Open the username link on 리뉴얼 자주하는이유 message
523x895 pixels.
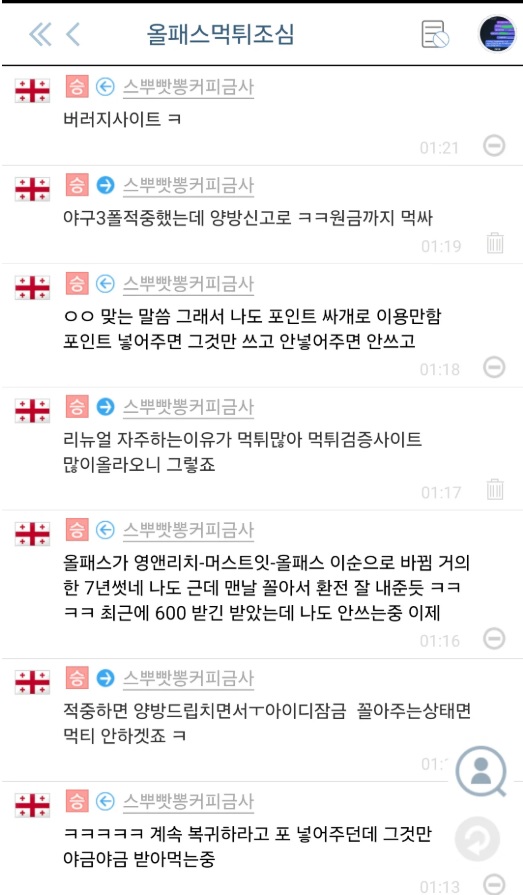[188, 407]
